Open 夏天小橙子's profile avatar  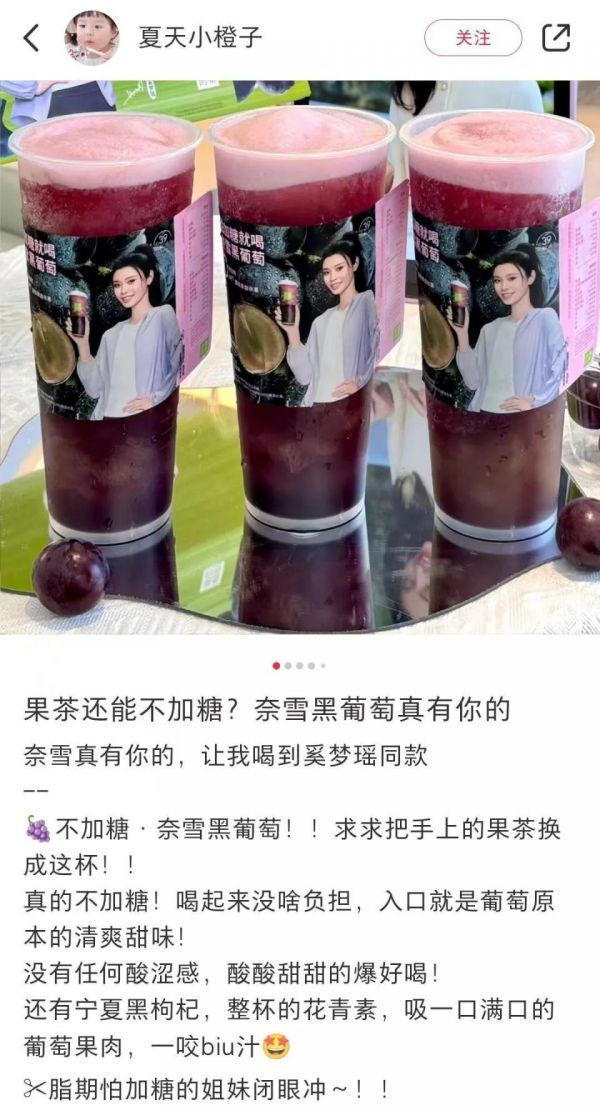92,38
